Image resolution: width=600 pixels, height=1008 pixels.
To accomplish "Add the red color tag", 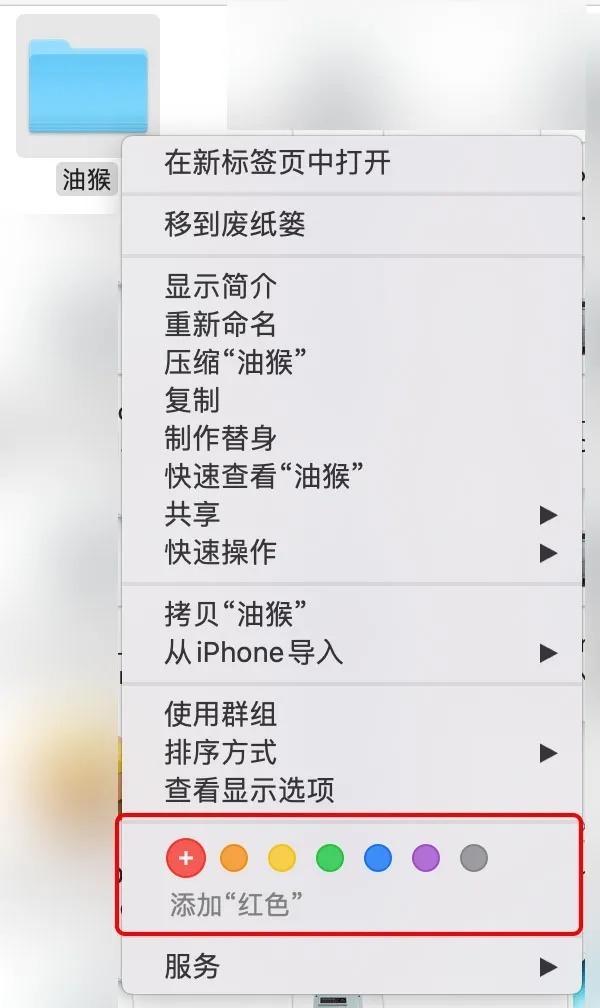I will coord(185,858).
